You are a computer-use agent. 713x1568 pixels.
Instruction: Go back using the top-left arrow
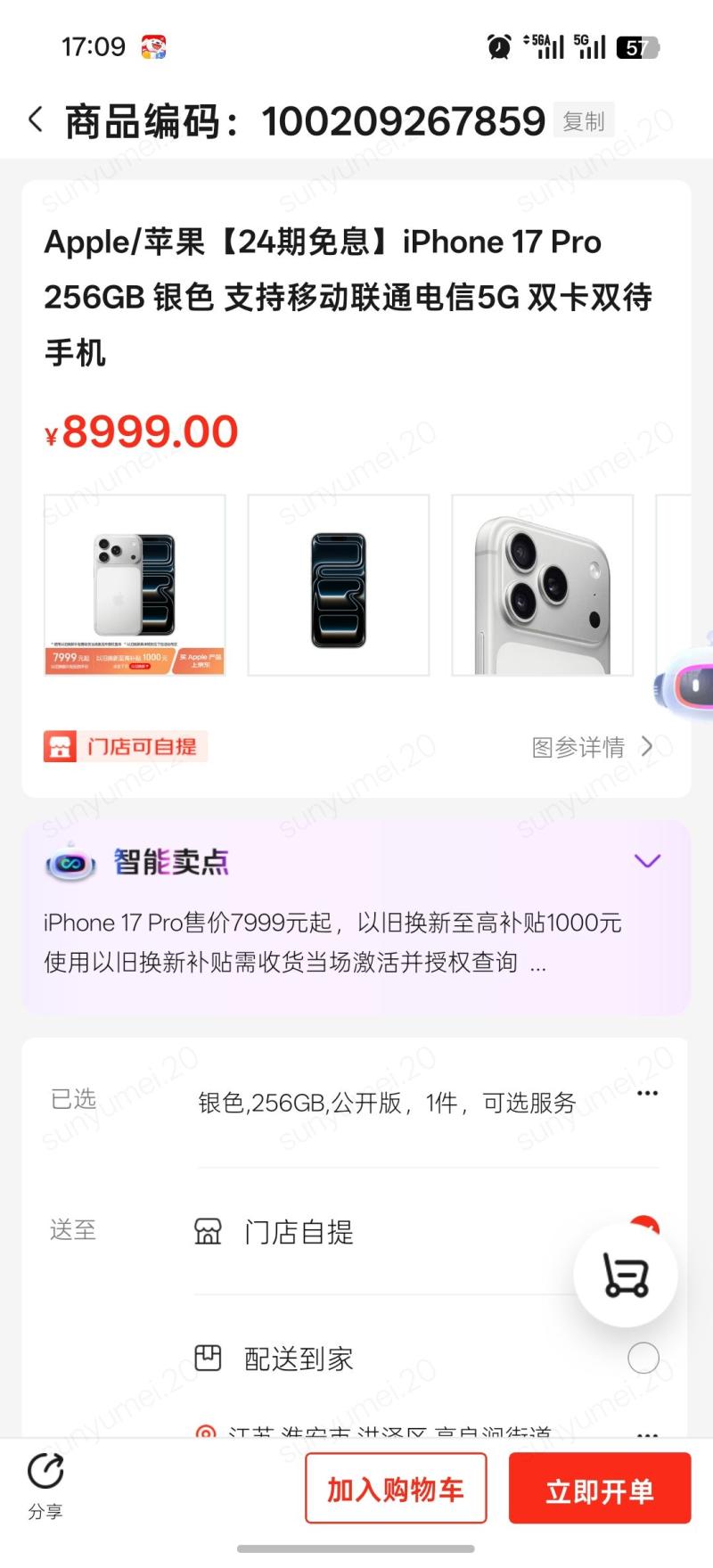pyautogui.click(x=36, y=120)
